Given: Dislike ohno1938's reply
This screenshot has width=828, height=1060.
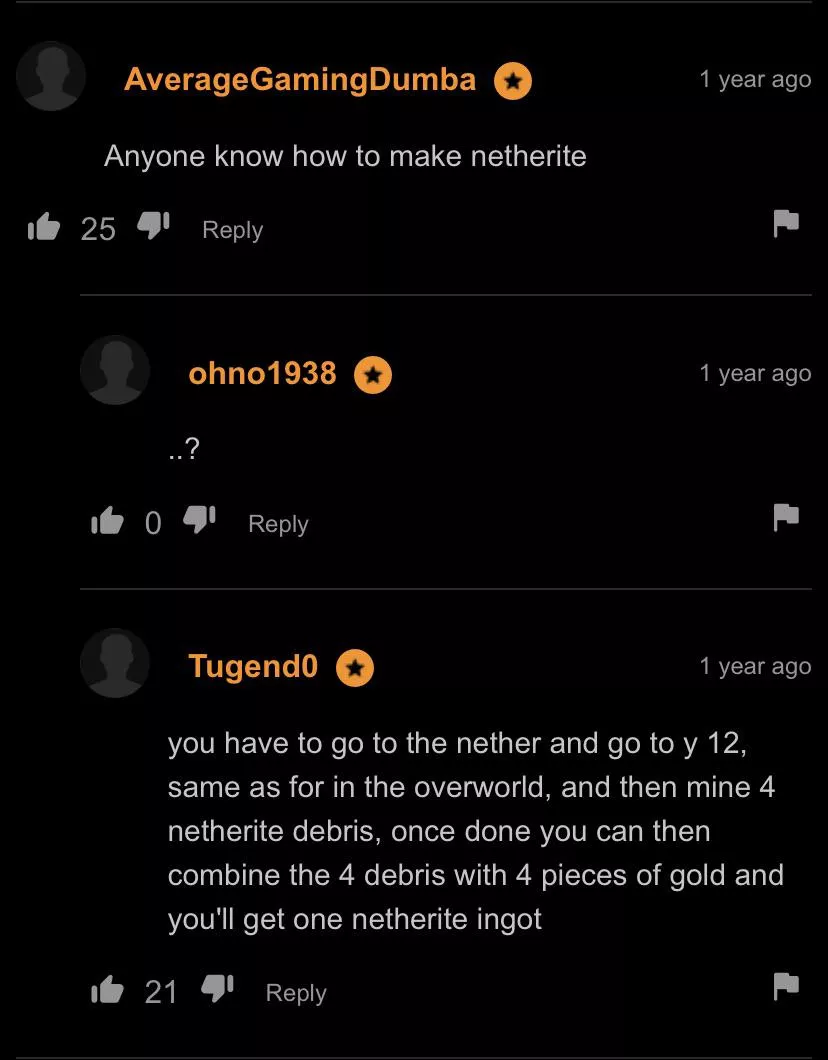Looking at the screenshot, I should (200, 520).
